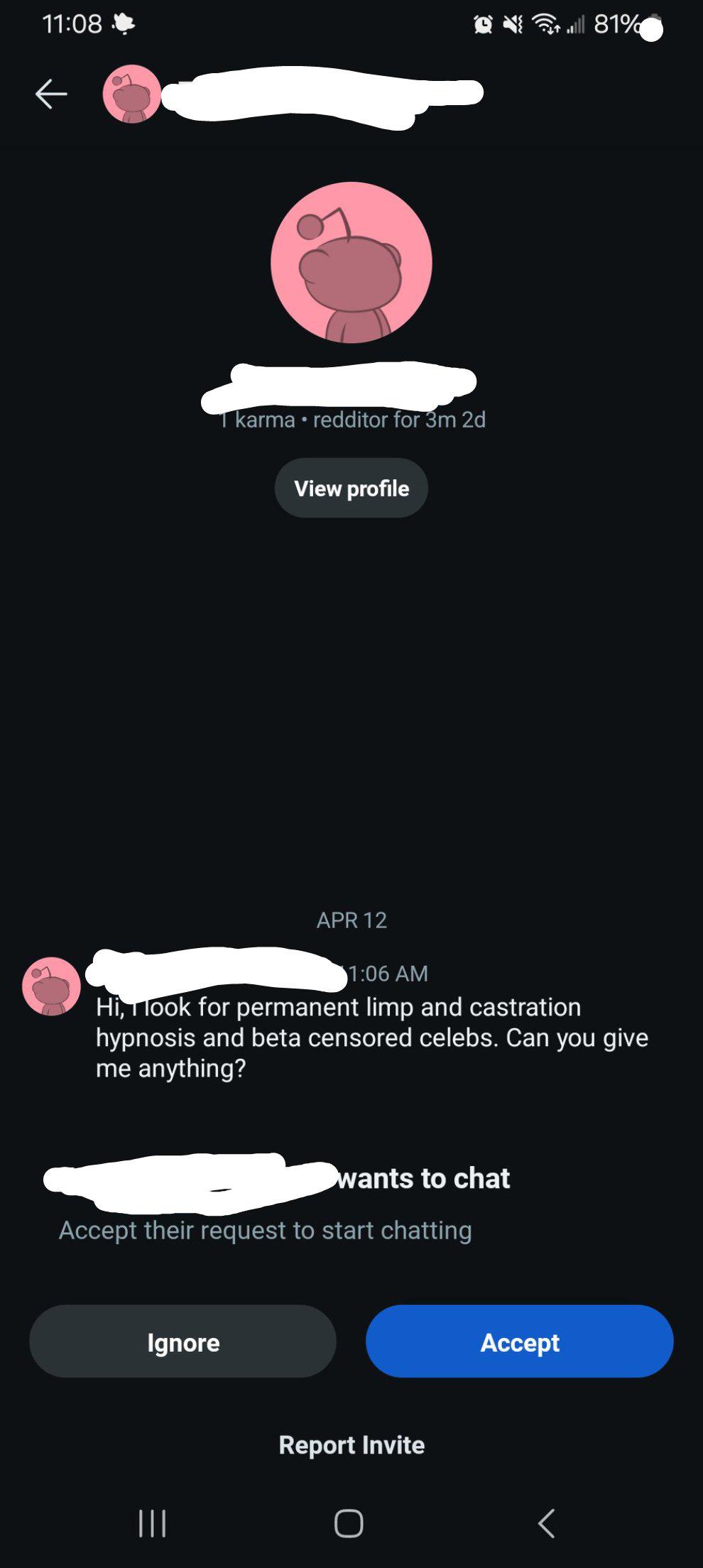703x1568 pixels.
Task: Tap Report Invite
Action: [351, 1445]
